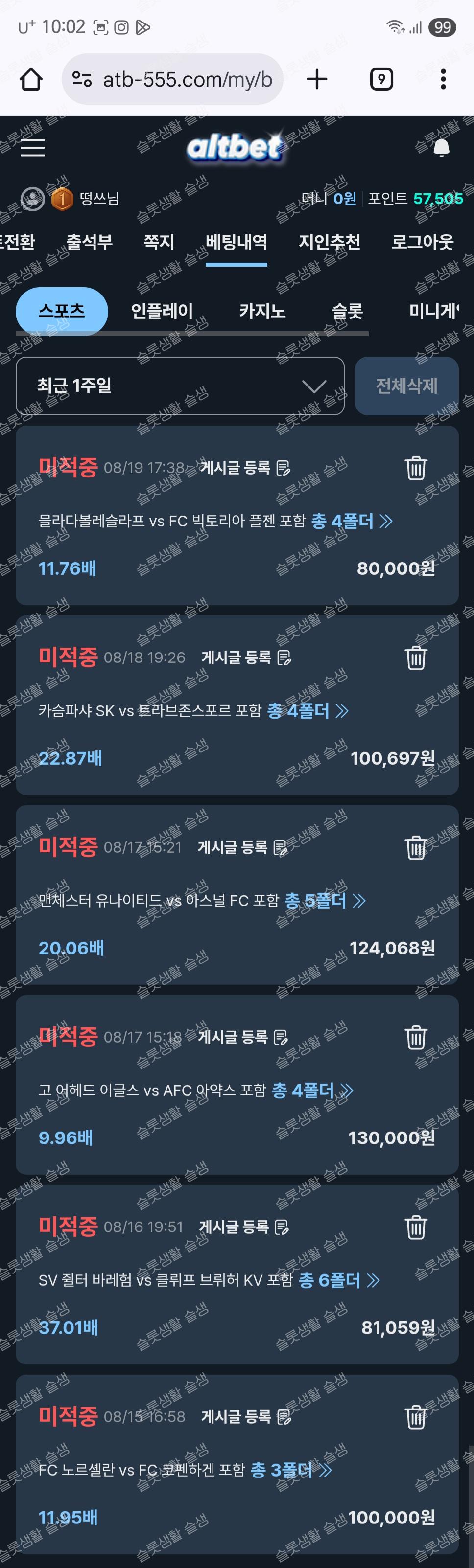Open 총 4폴더 details for 믈라다볼레슬라프 bet
The width and height of the screenshot is (474, 1568).
coord(352,521)
